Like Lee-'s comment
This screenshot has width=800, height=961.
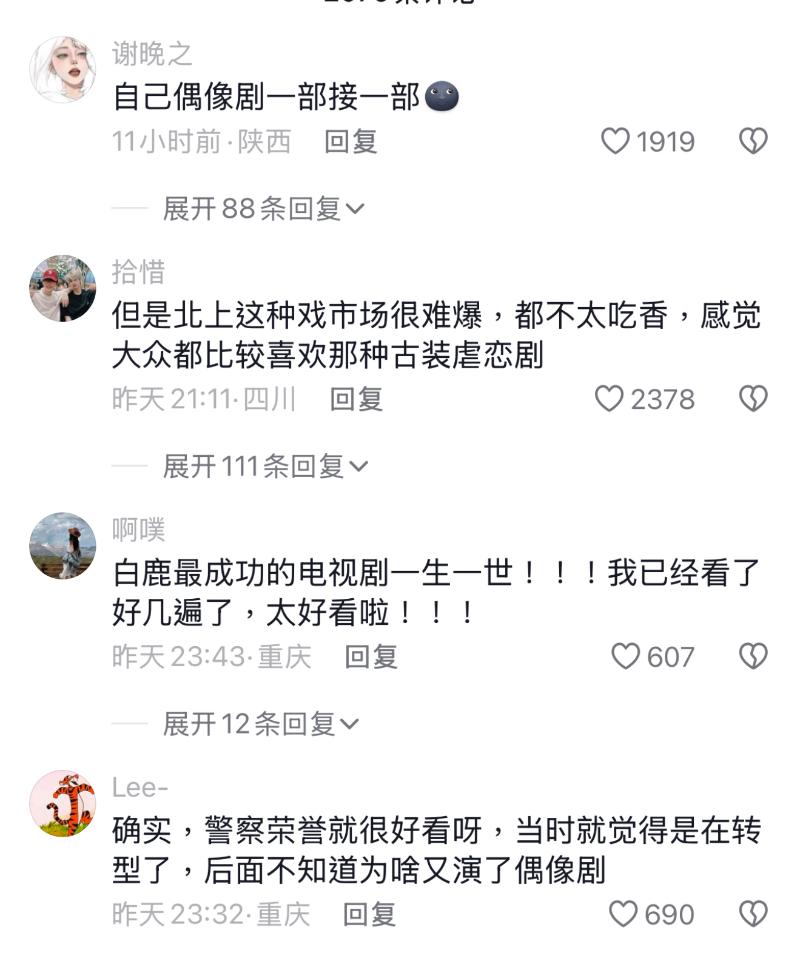[623, 914]
